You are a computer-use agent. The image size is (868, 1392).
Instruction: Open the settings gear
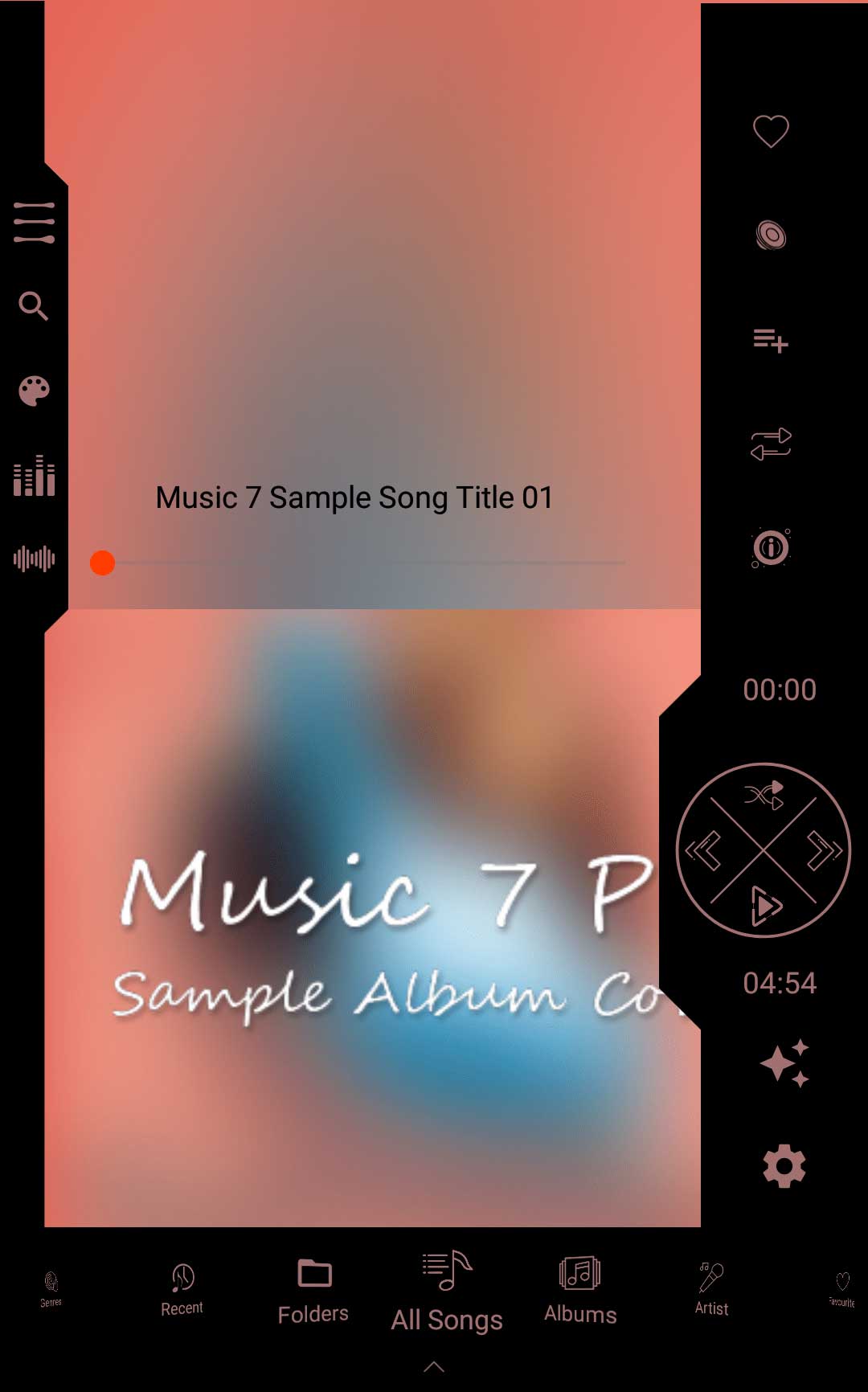click(x=784, y=1166)
